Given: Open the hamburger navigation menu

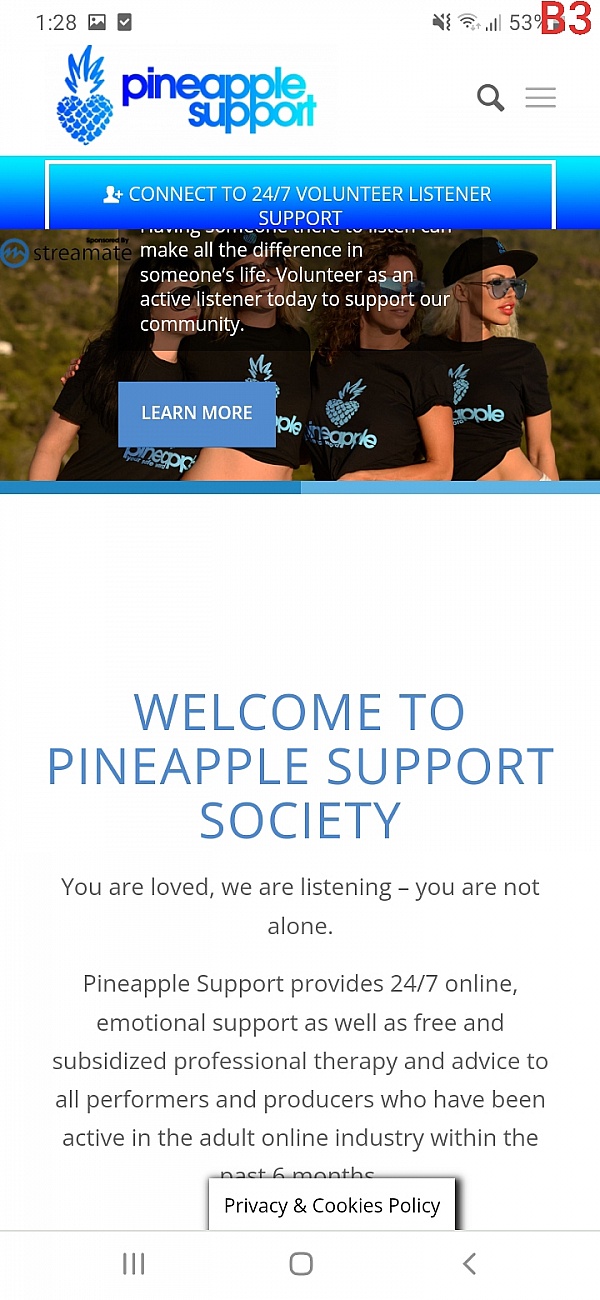Looking at the screenshot, I should pos(541,98).
